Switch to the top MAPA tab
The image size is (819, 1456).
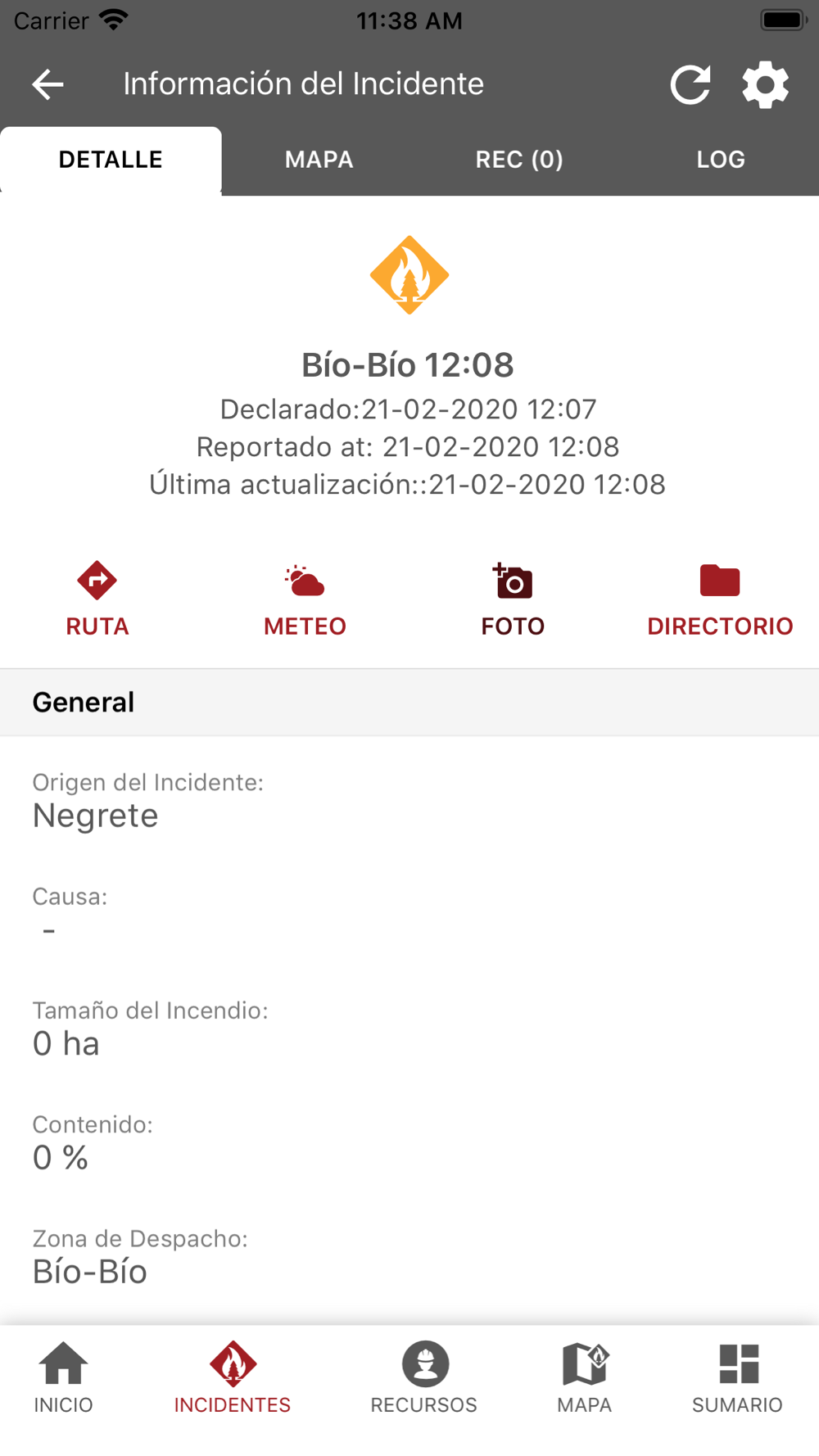pyautogui.click(x=319, y=160)
